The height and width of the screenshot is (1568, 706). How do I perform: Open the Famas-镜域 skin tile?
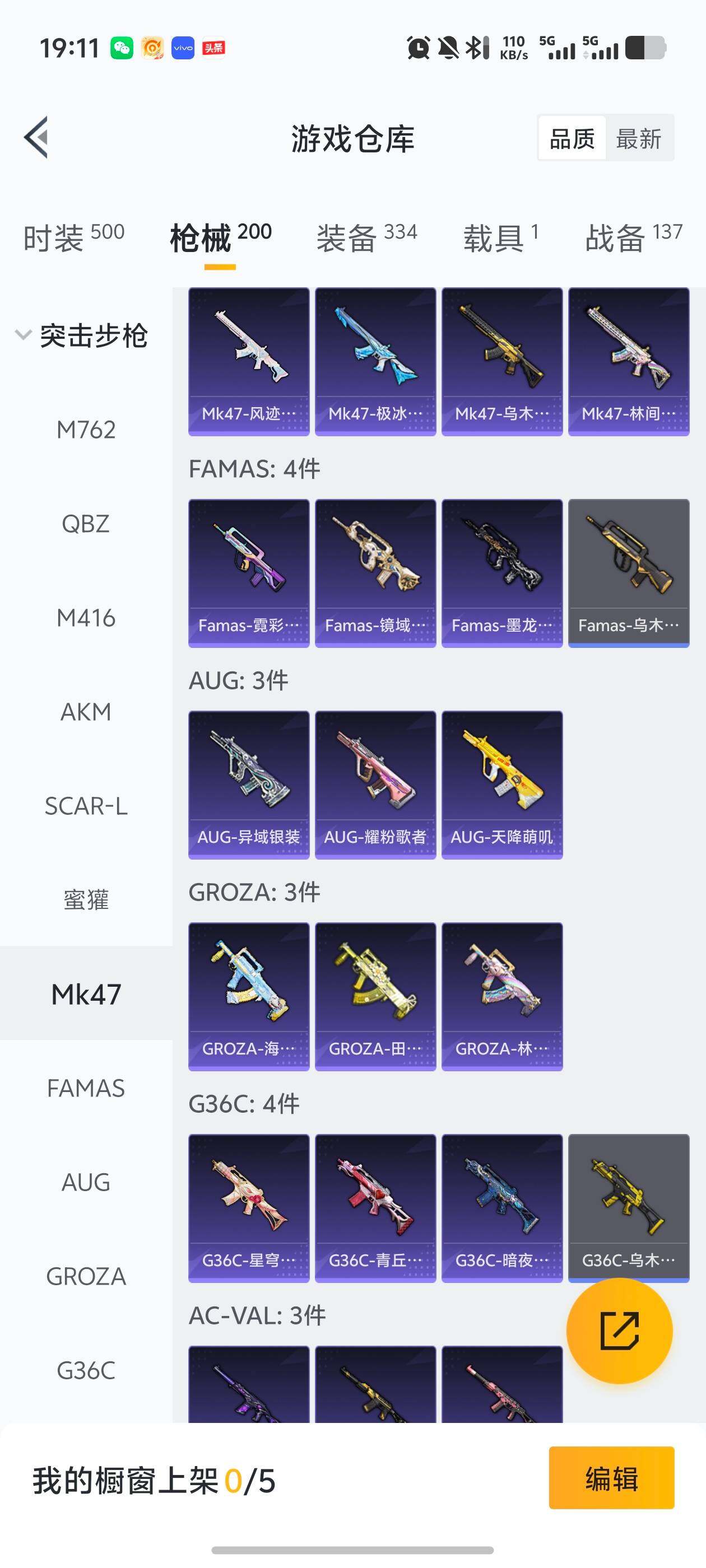click(375, 573)
